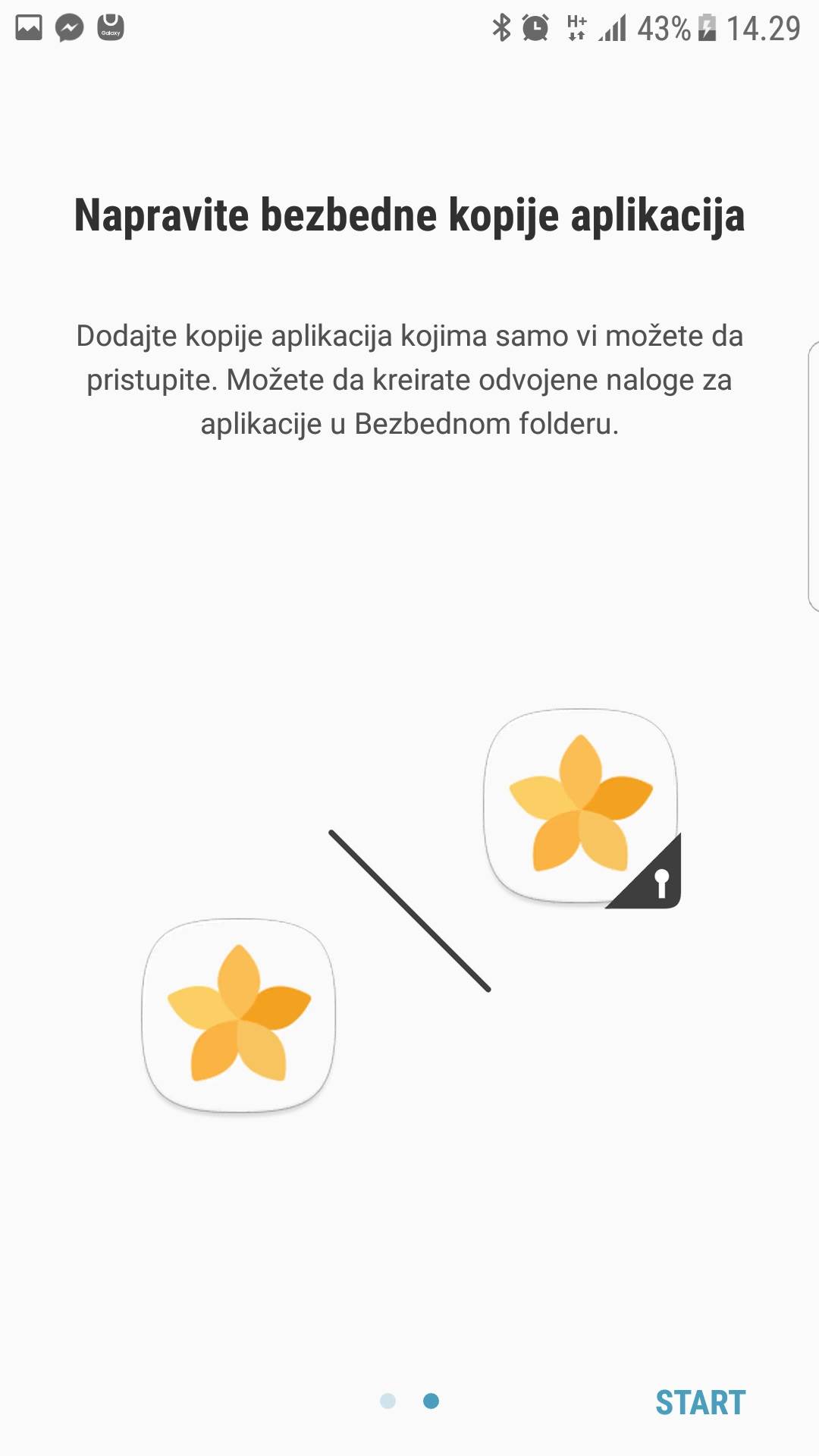
Task: Tap the START button
Action: click(x=700, y=1403)
